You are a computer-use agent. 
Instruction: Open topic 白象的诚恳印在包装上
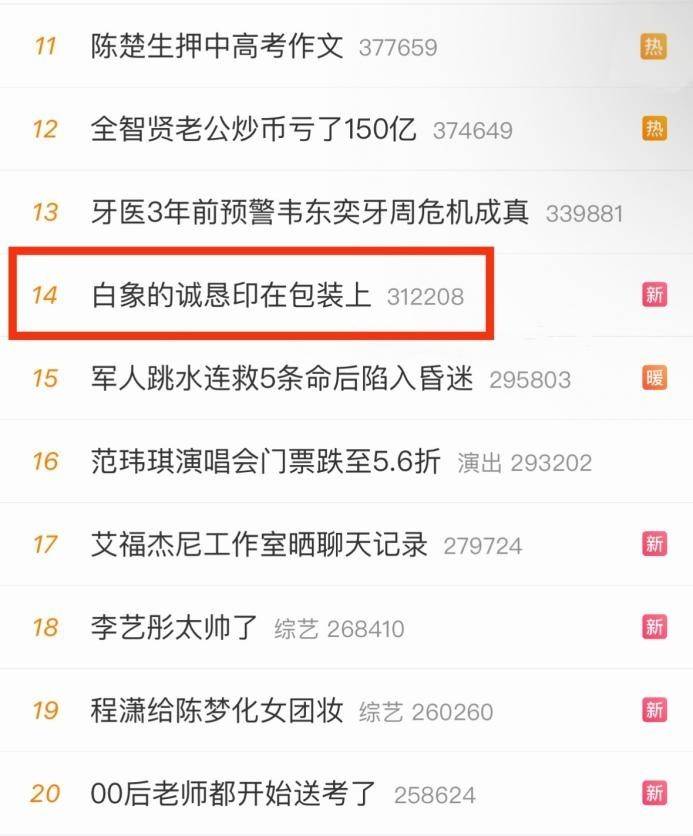[231, 296]
